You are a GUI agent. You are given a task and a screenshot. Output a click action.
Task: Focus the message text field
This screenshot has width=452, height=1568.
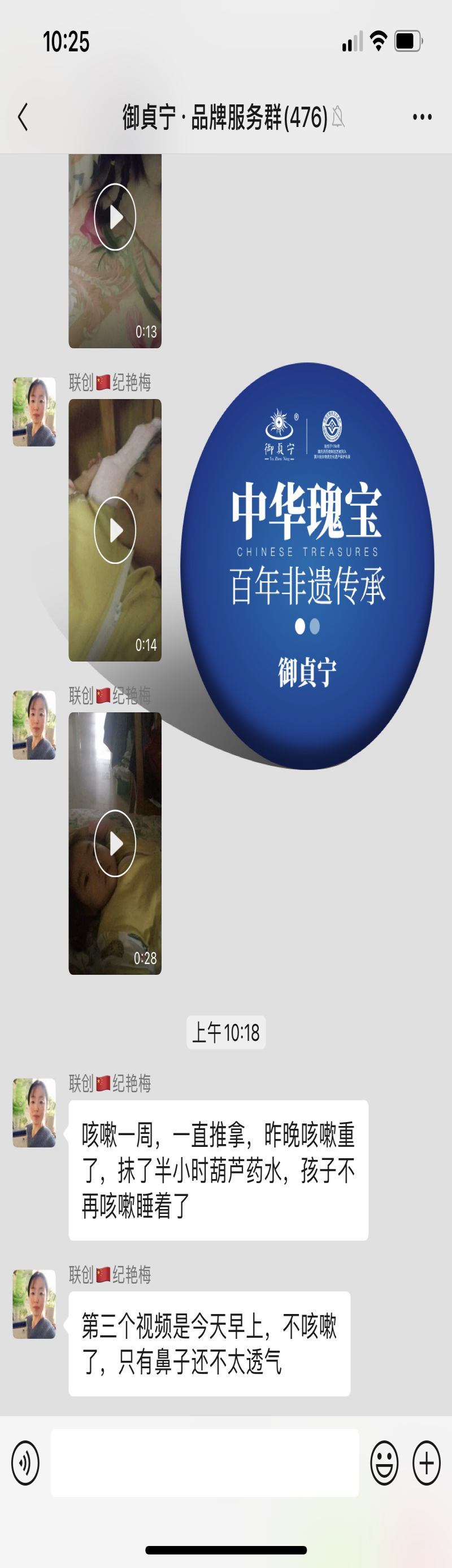tap(204, 1462)
